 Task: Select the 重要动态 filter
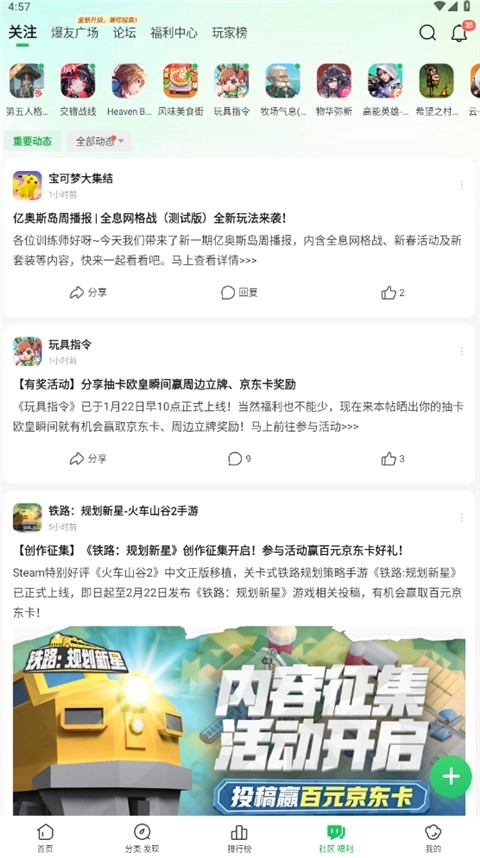[32, 141]
